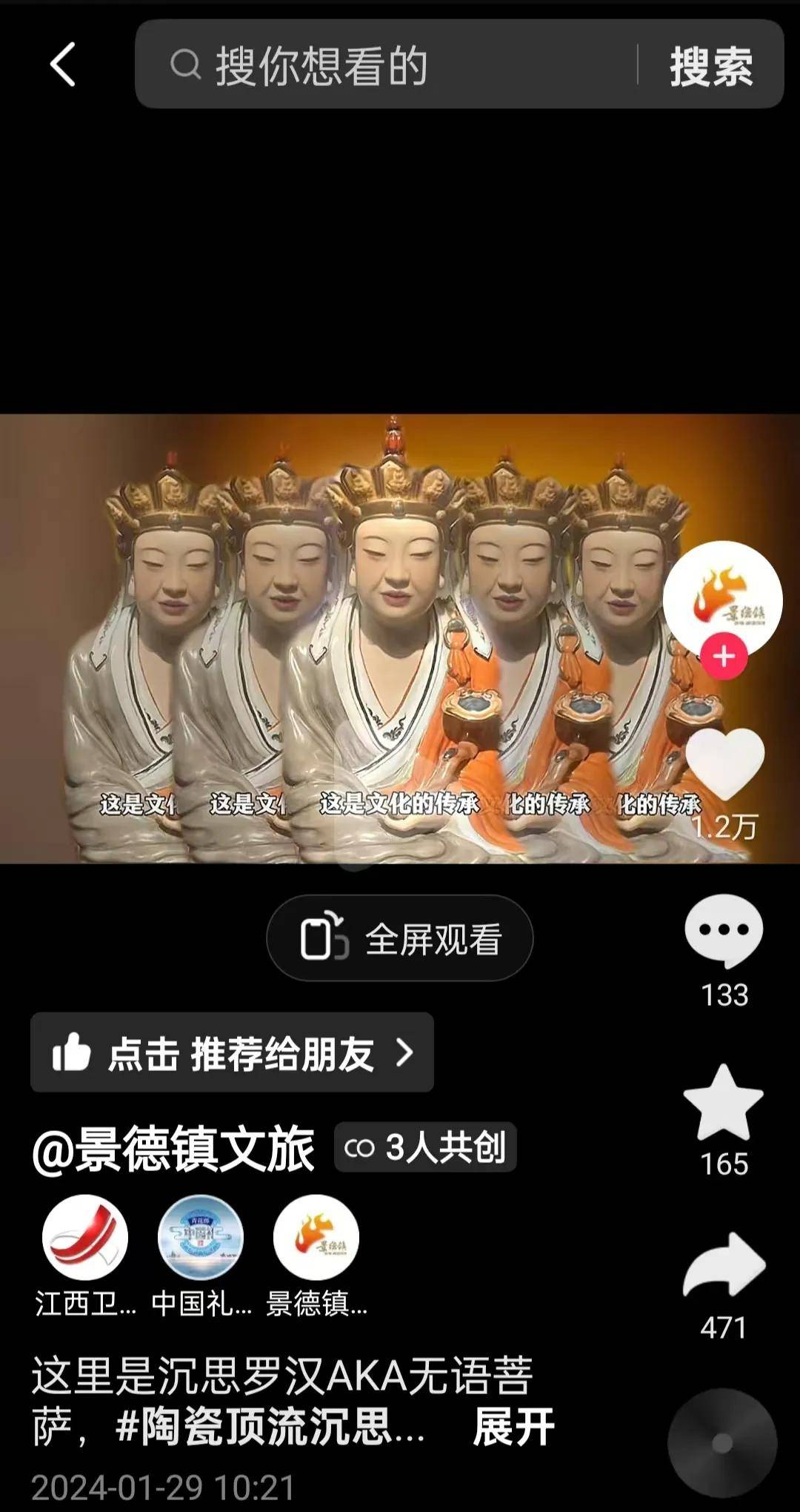800x1512 pixels.
Task: Open the 中国礼... co-creator avatar
Action: click(201, 1238)
